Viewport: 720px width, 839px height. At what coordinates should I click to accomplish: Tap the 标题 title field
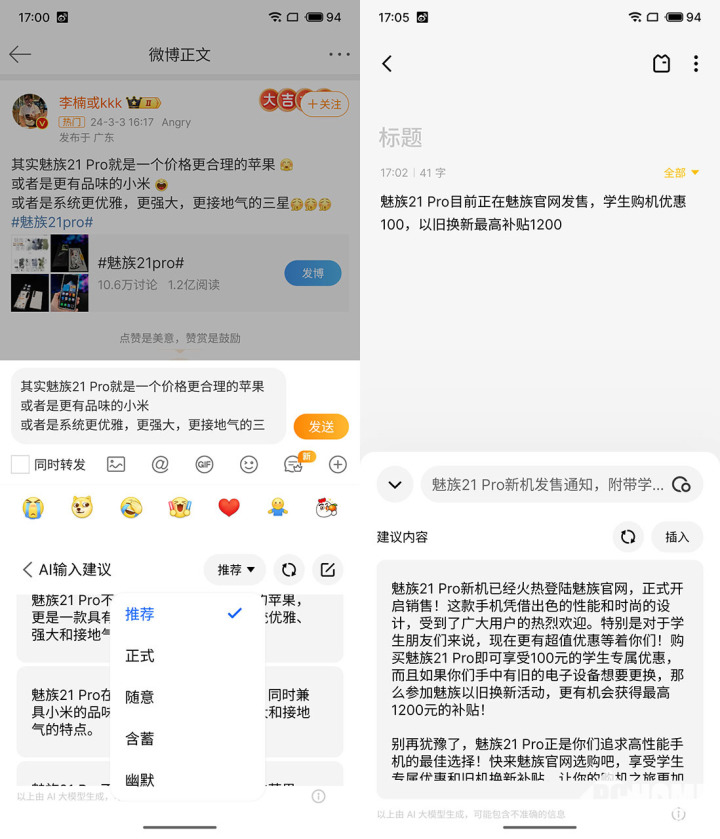pyautogui.click(x=401, y=137)
